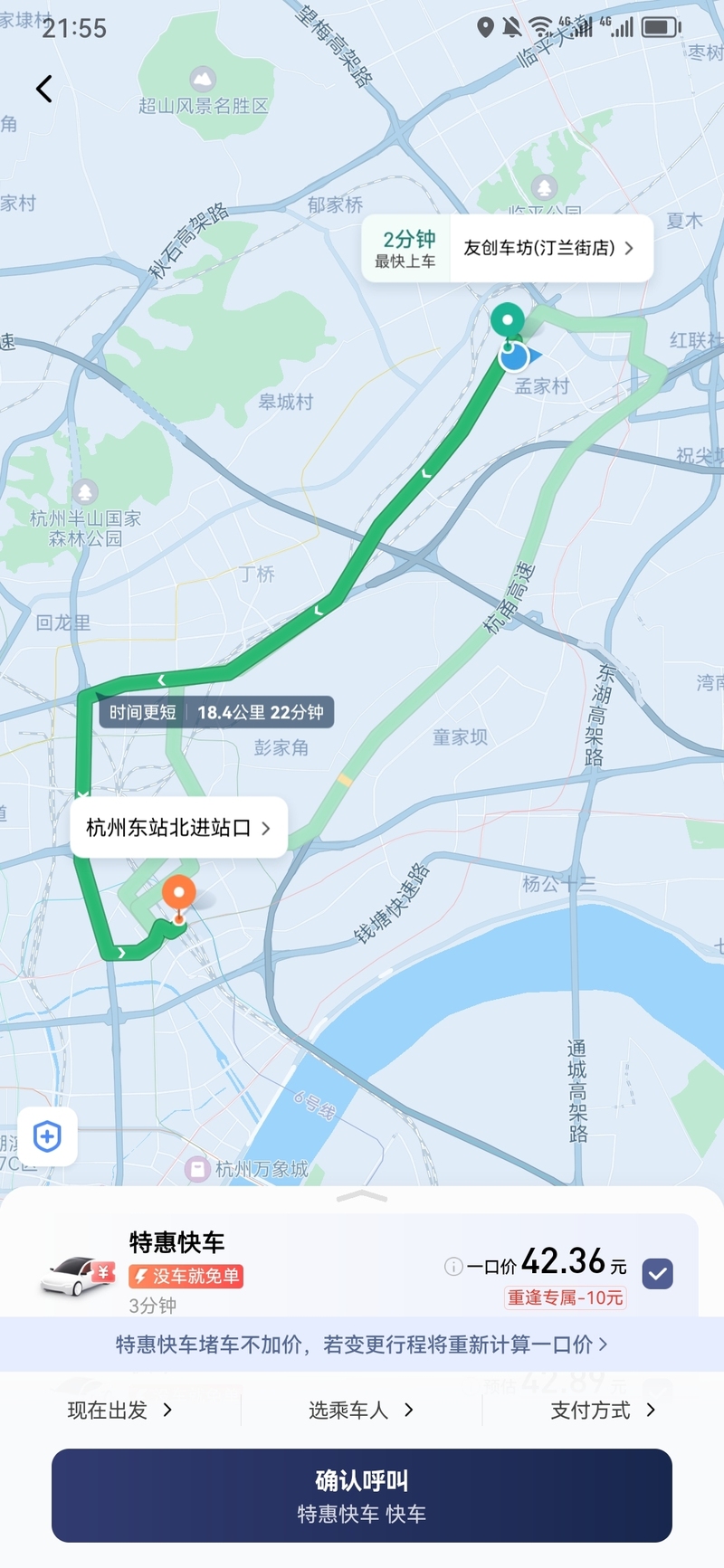This screenshot has height=1568, width=724.
Task: Confirm ride with 确认呼叫
Action: 362,1495
